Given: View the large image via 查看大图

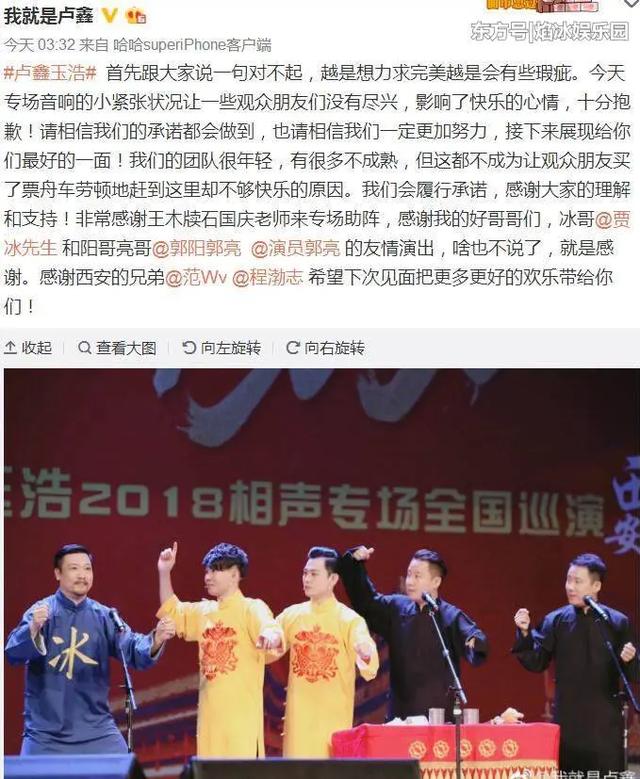Looking at the screenshot, I should pos(116,348).
